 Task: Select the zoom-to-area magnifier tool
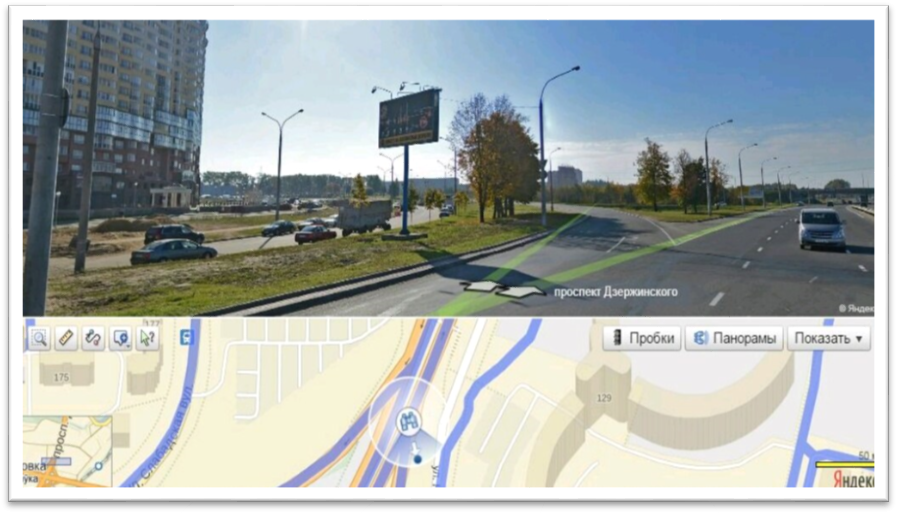[39, 338]
